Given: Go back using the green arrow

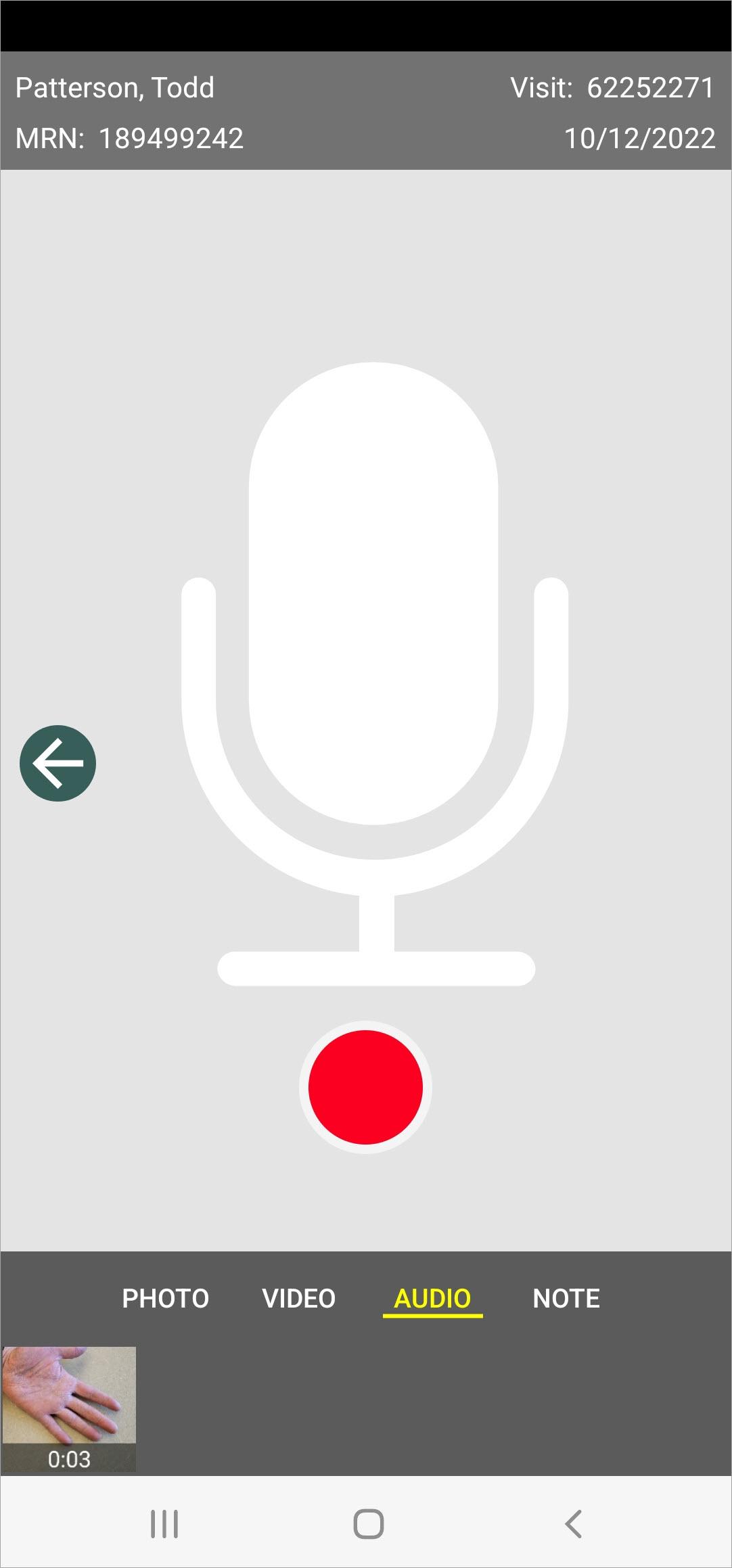Looking at the screenshot, I should pyautogui.click(x=58, y=763).
